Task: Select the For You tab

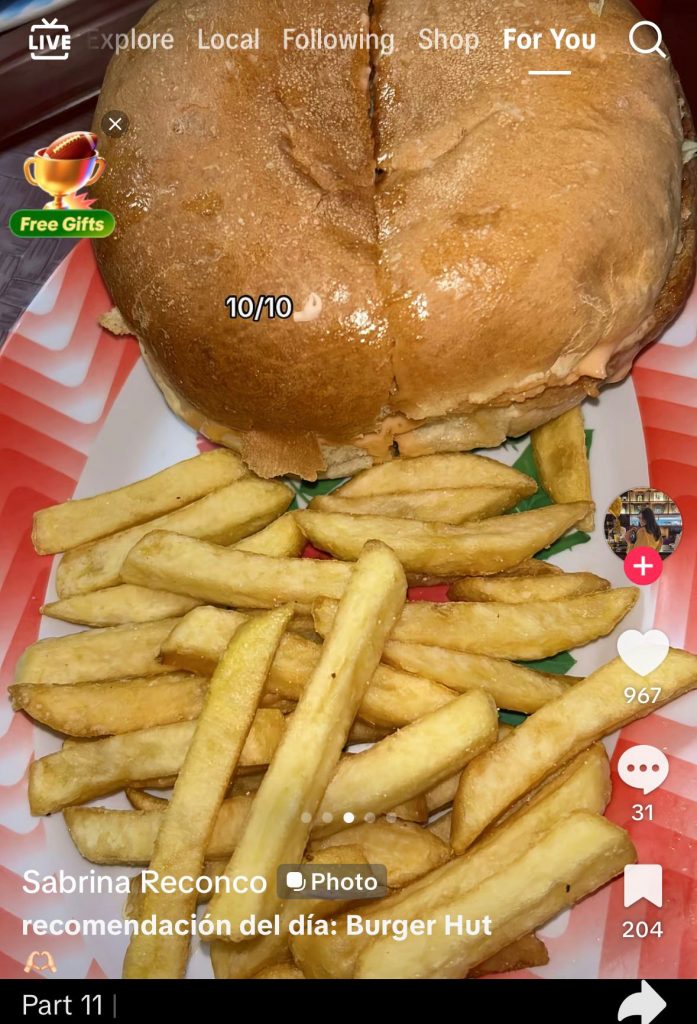Action: point(549,40)
